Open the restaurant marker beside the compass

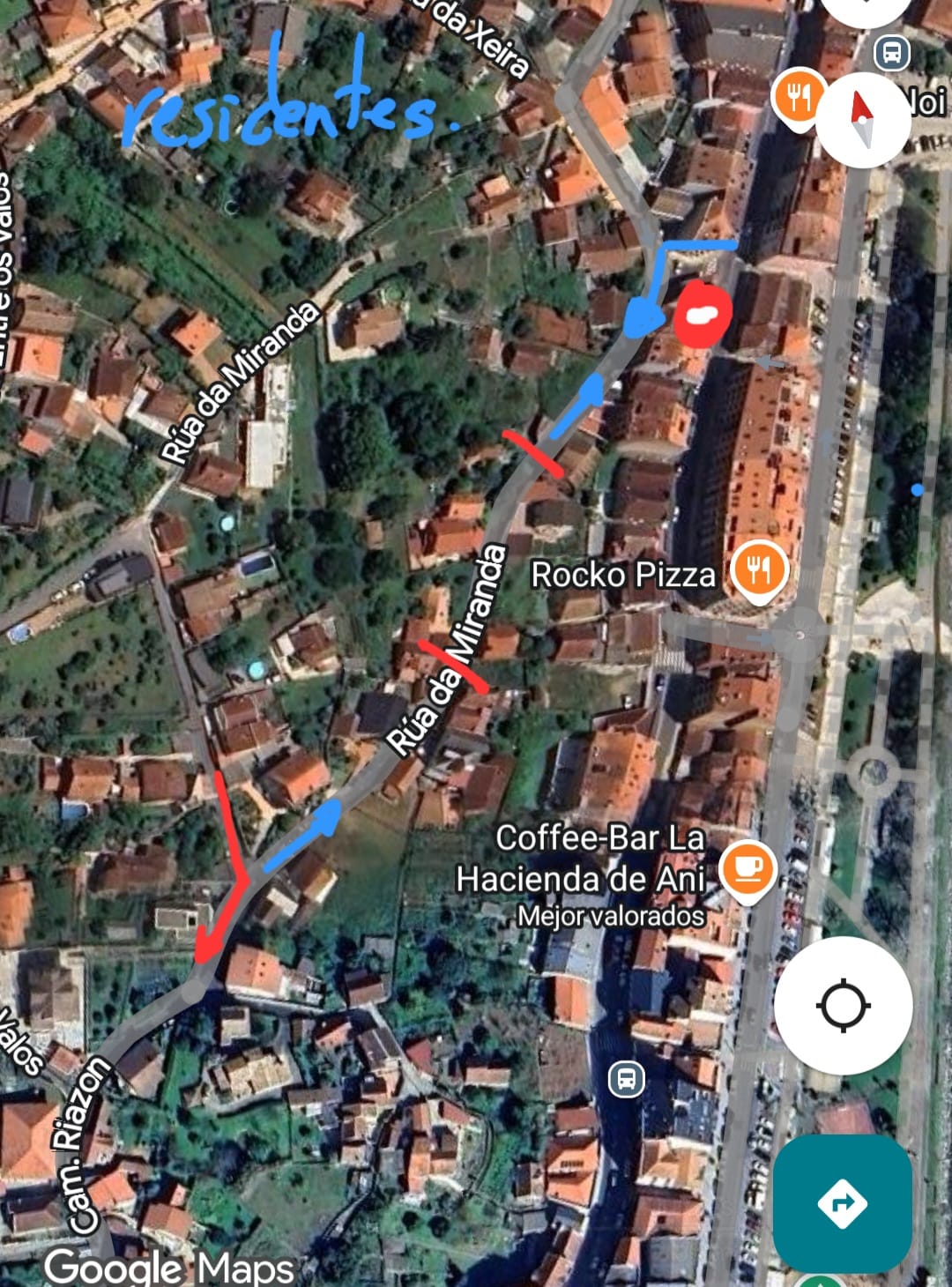pos(797,98)
